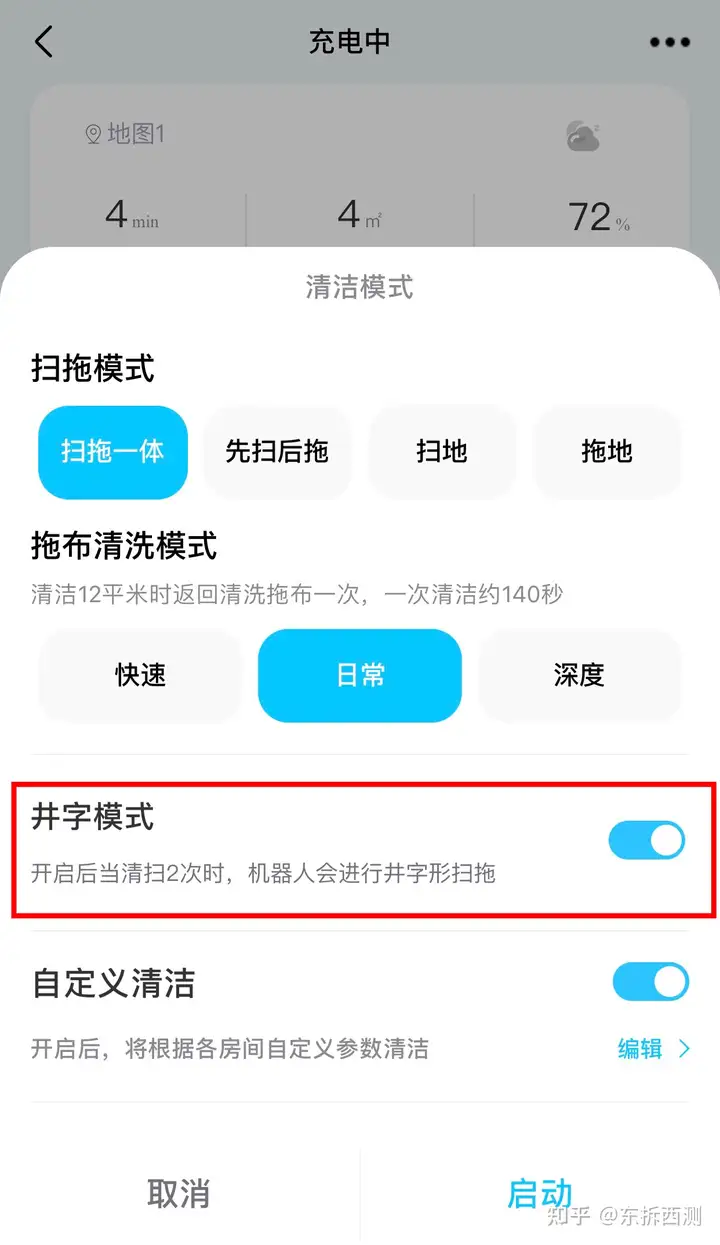Choose the 先扫后拖 mode

[x=277, y=452]
